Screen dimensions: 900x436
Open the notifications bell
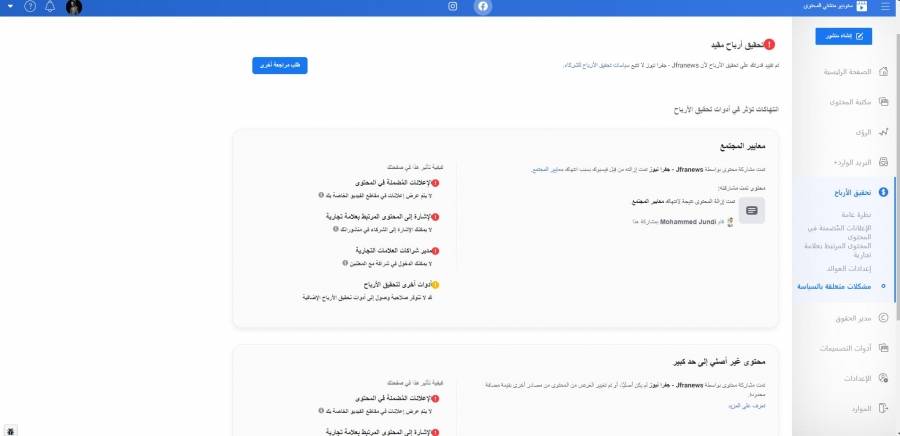click(x=50, y=7)
